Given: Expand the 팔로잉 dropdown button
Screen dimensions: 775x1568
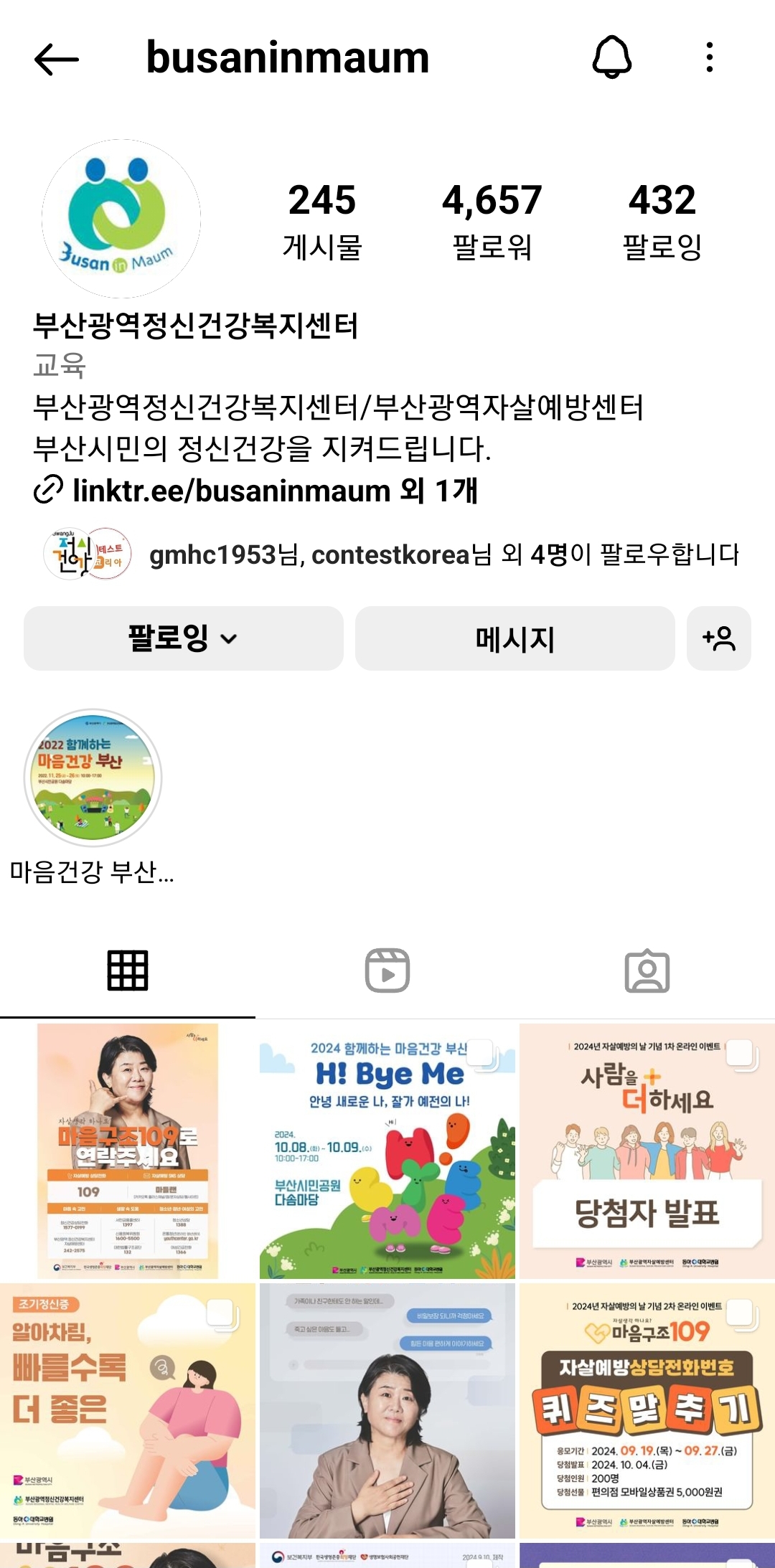Looking at the screenshot, I should point(183,638).
